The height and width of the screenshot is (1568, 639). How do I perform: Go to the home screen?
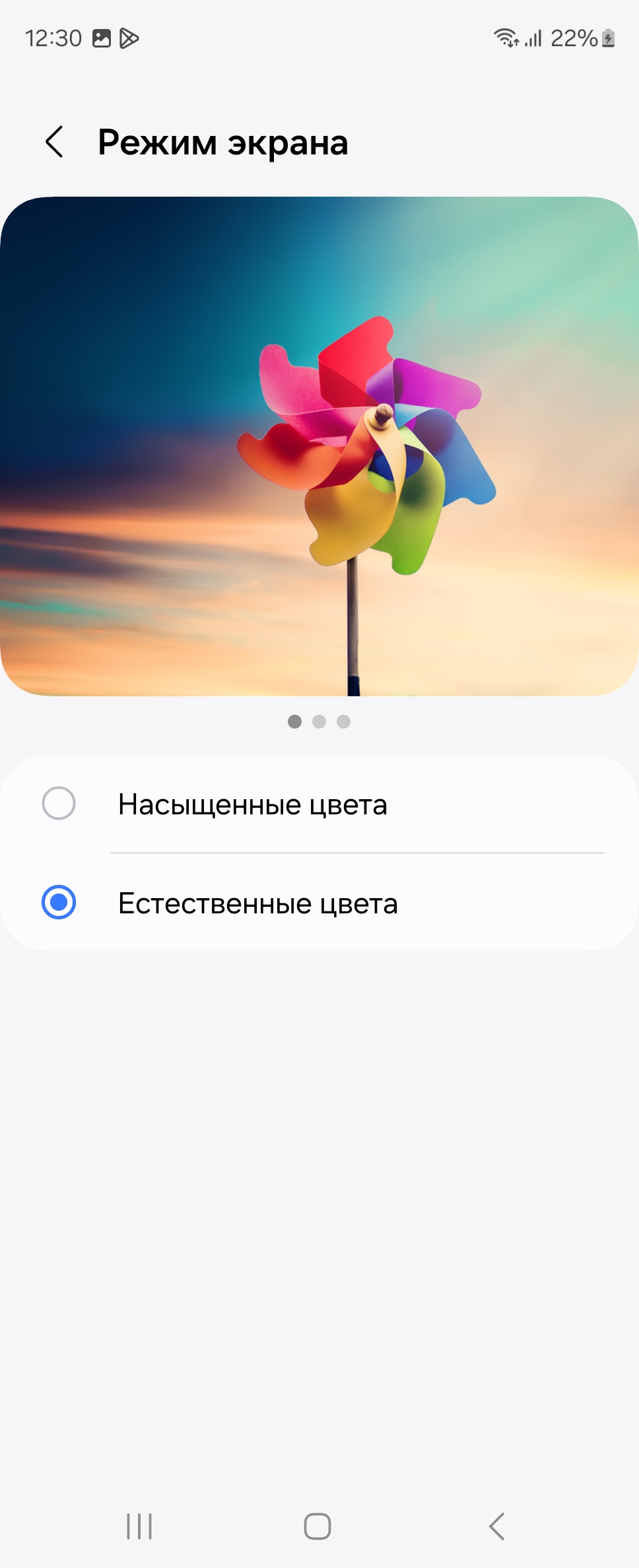318,1526
